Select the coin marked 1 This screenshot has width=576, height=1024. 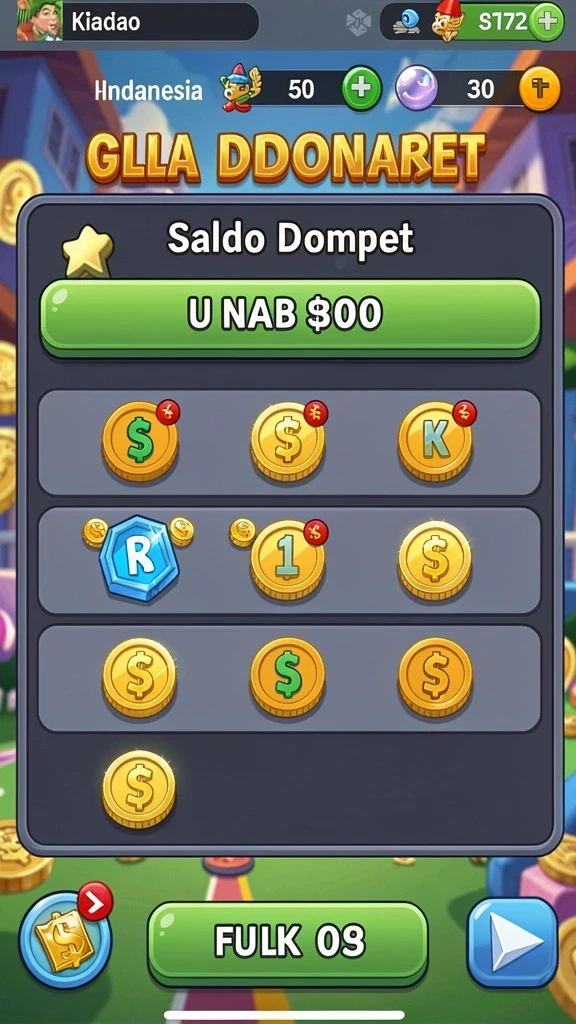(x=287, y=560)
